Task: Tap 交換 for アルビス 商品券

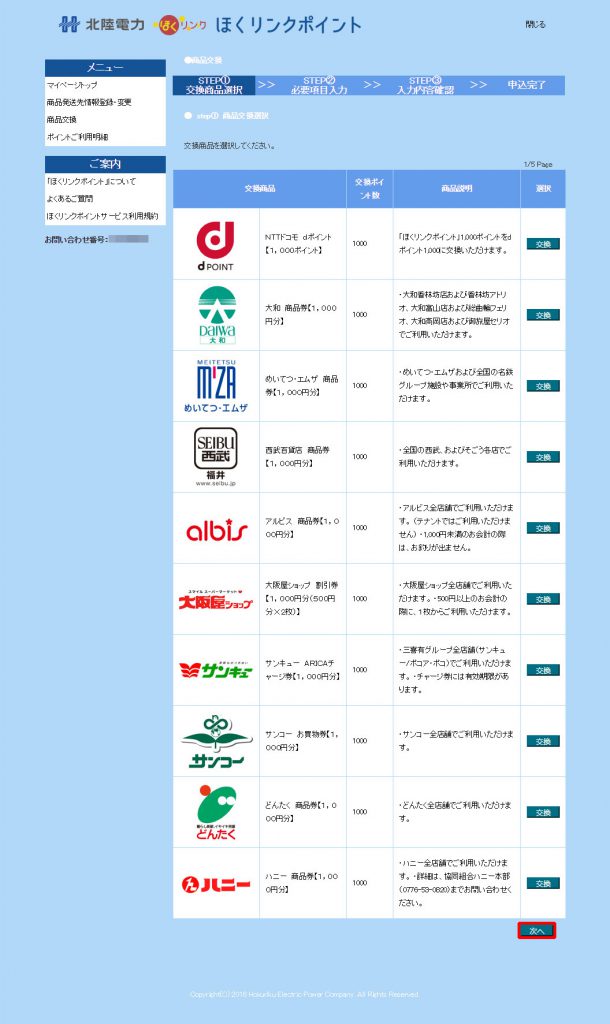Action: point(543,528)
